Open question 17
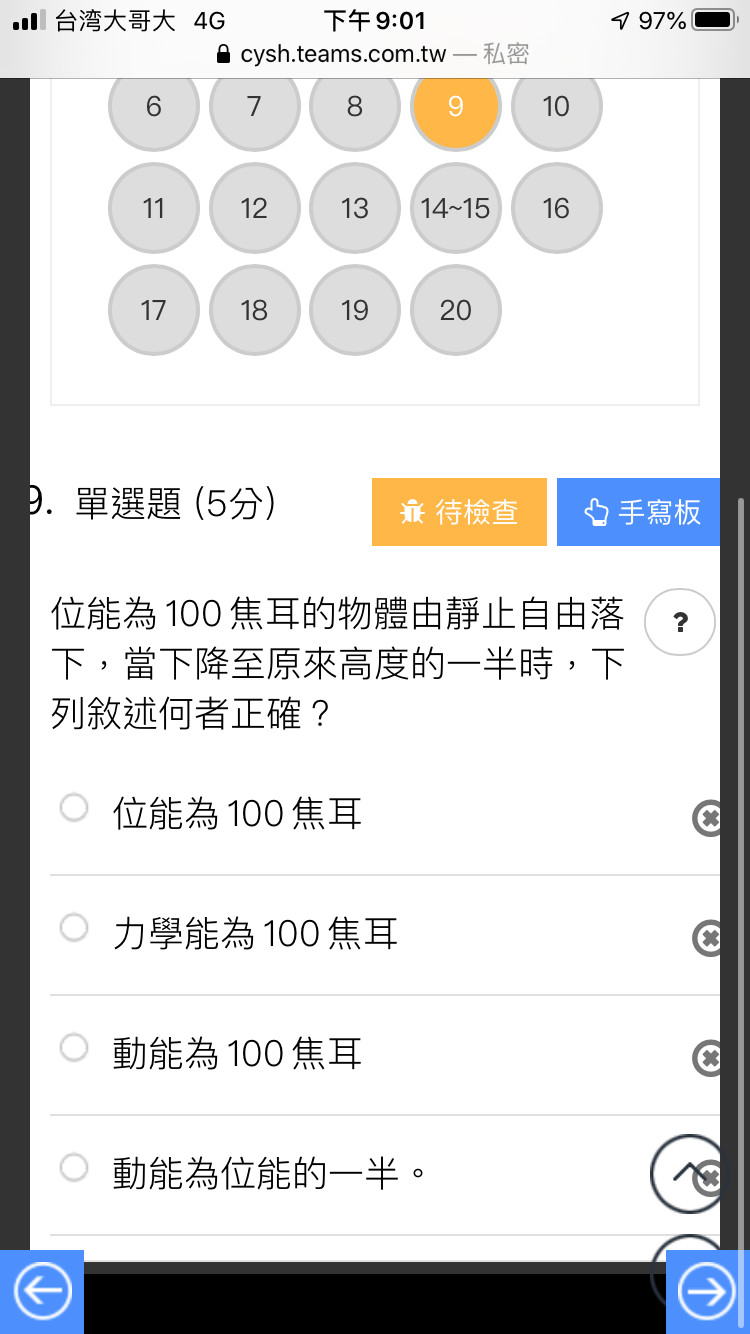The image size is (750, 1334). click(153, 310)
